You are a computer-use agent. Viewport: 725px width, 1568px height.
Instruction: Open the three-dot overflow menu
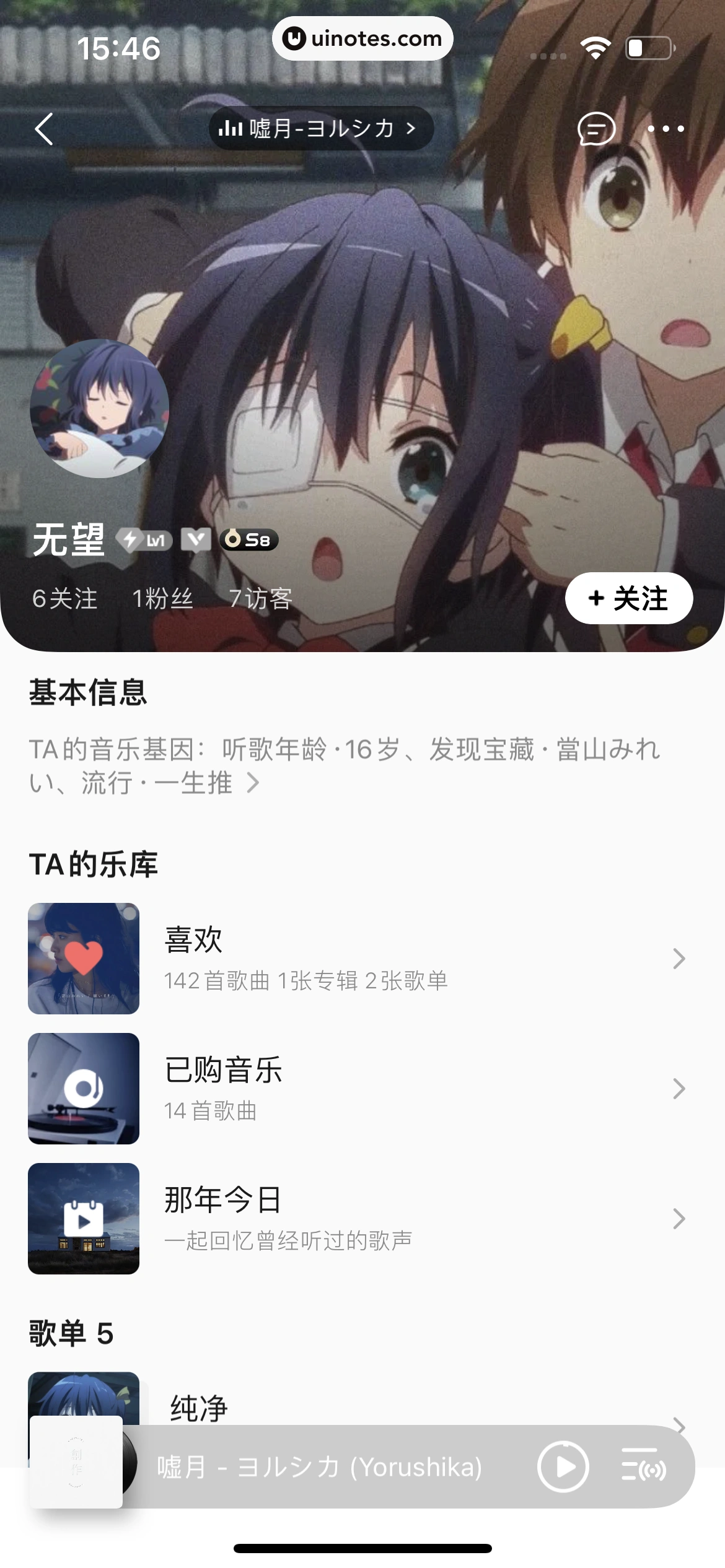[666, 129]
